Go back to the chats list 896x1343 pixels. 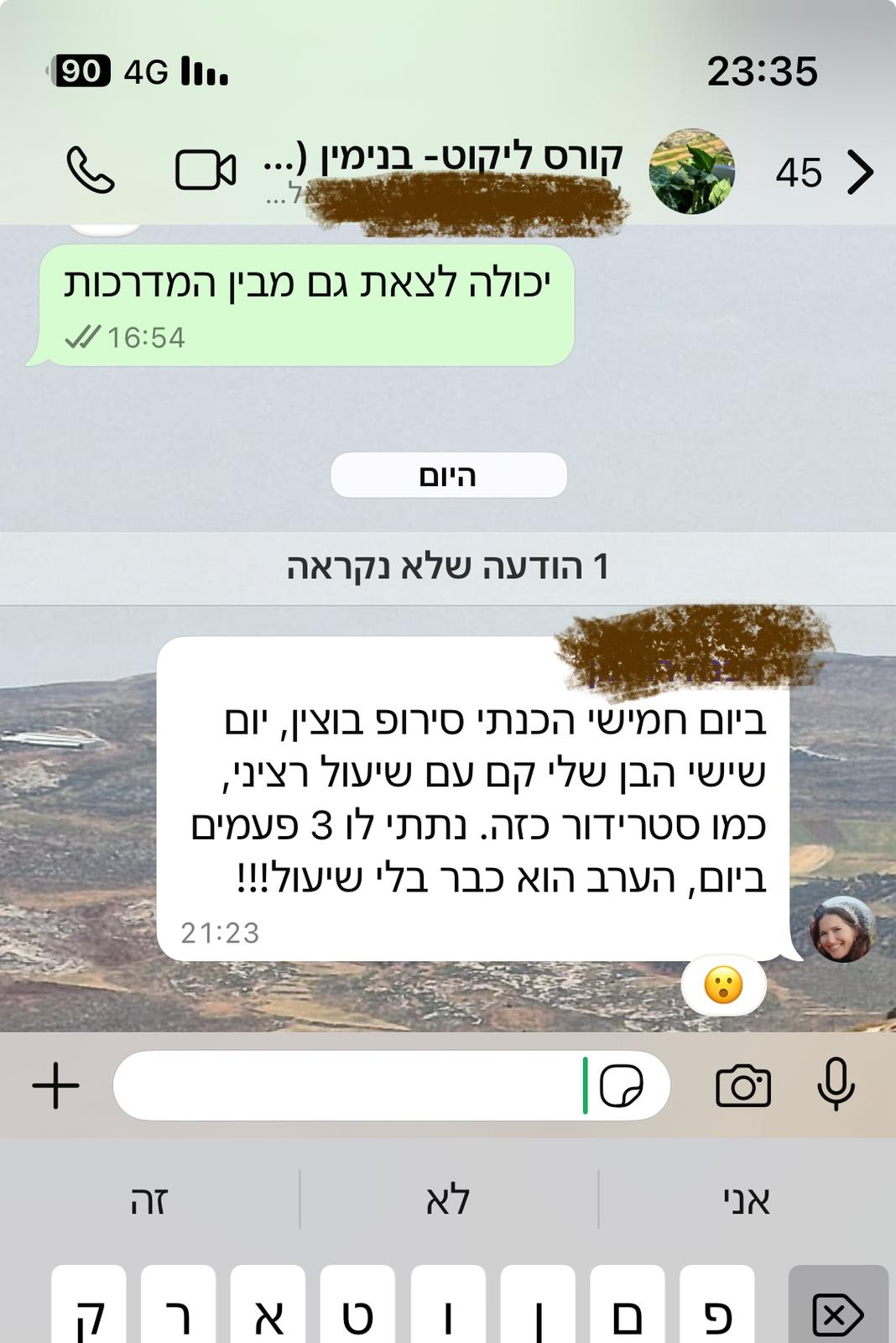click(x=860, y=172)
